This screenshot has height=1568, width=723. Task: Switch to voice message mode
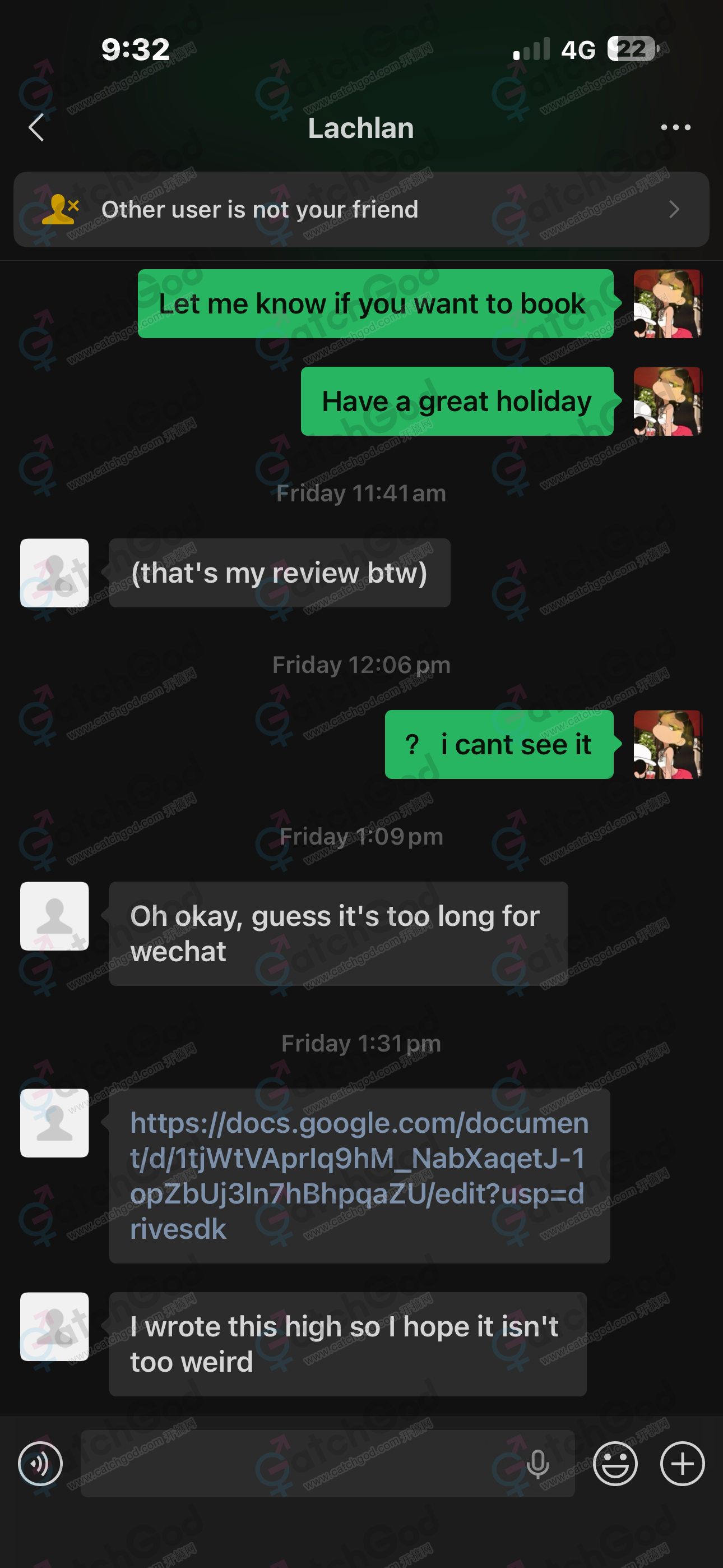point(40,1463)
